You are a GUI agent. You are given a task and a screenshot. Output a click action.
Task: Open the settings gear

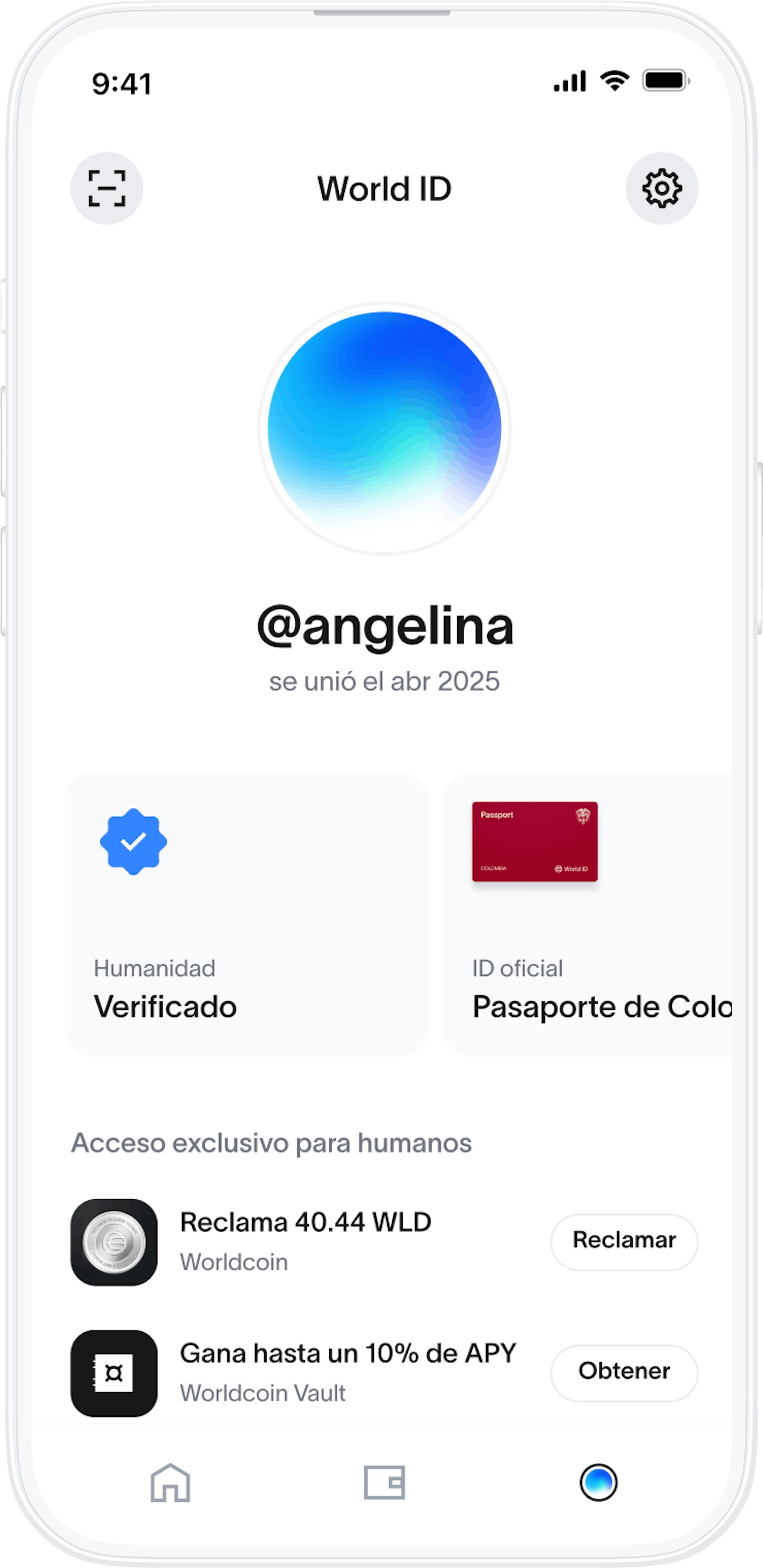[661, 188]
